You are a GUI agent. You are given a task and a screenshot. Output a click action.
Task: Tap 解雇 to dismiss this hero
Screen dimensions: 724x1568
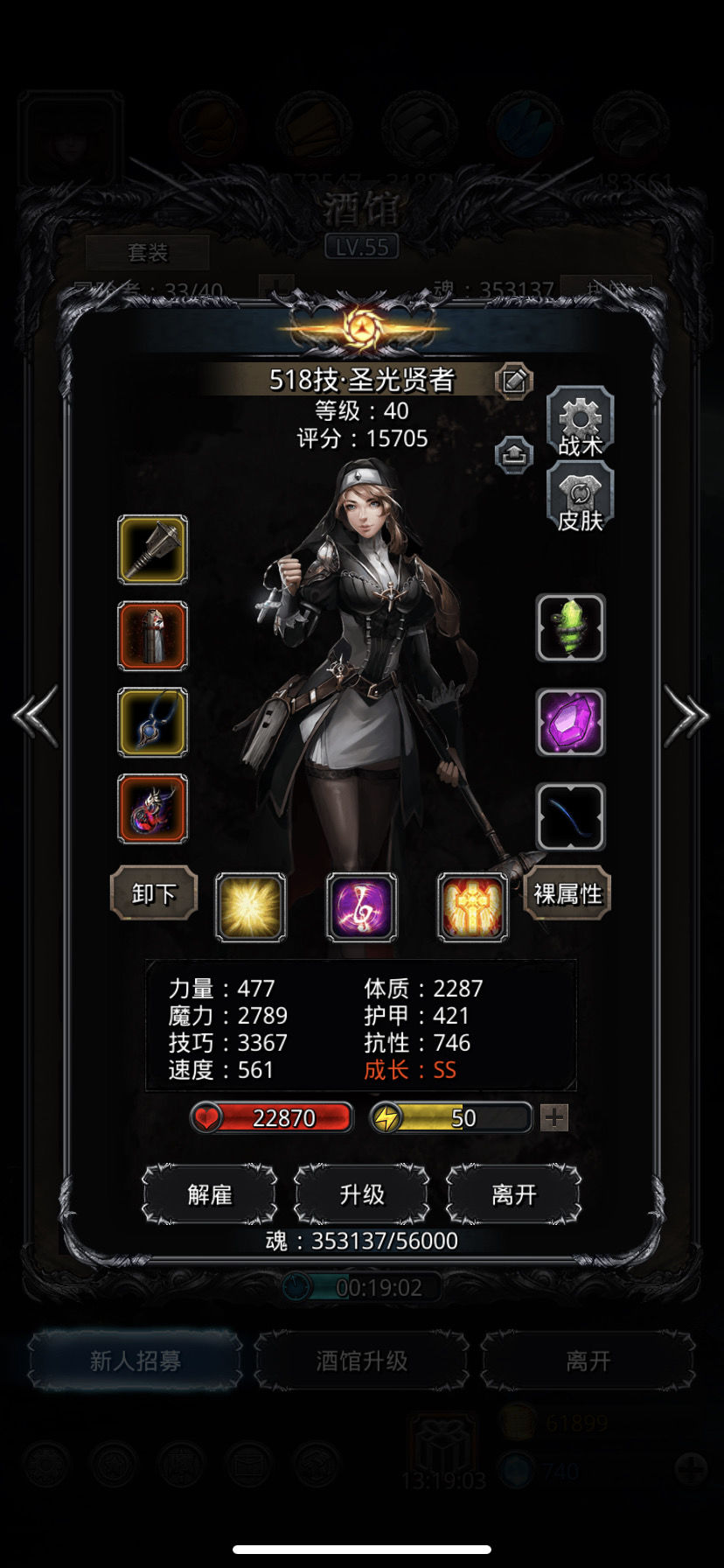[210, 1194]
